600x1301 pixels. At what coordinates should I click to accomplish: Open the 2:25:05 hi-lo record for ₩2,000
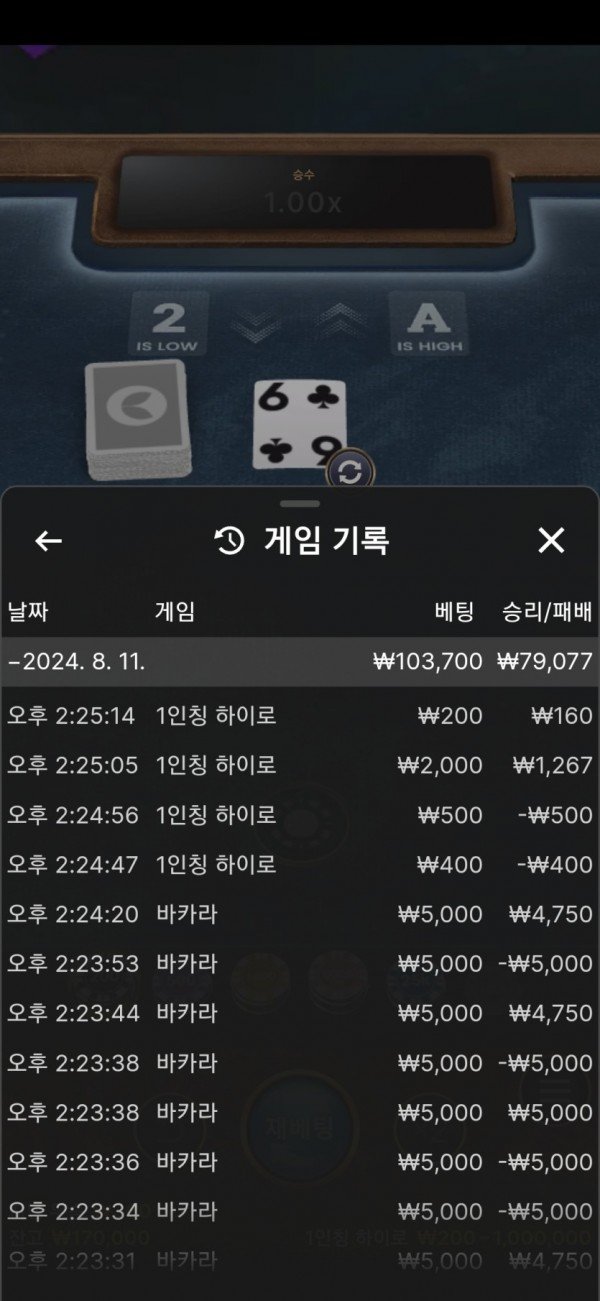click(x=300, y=766)
